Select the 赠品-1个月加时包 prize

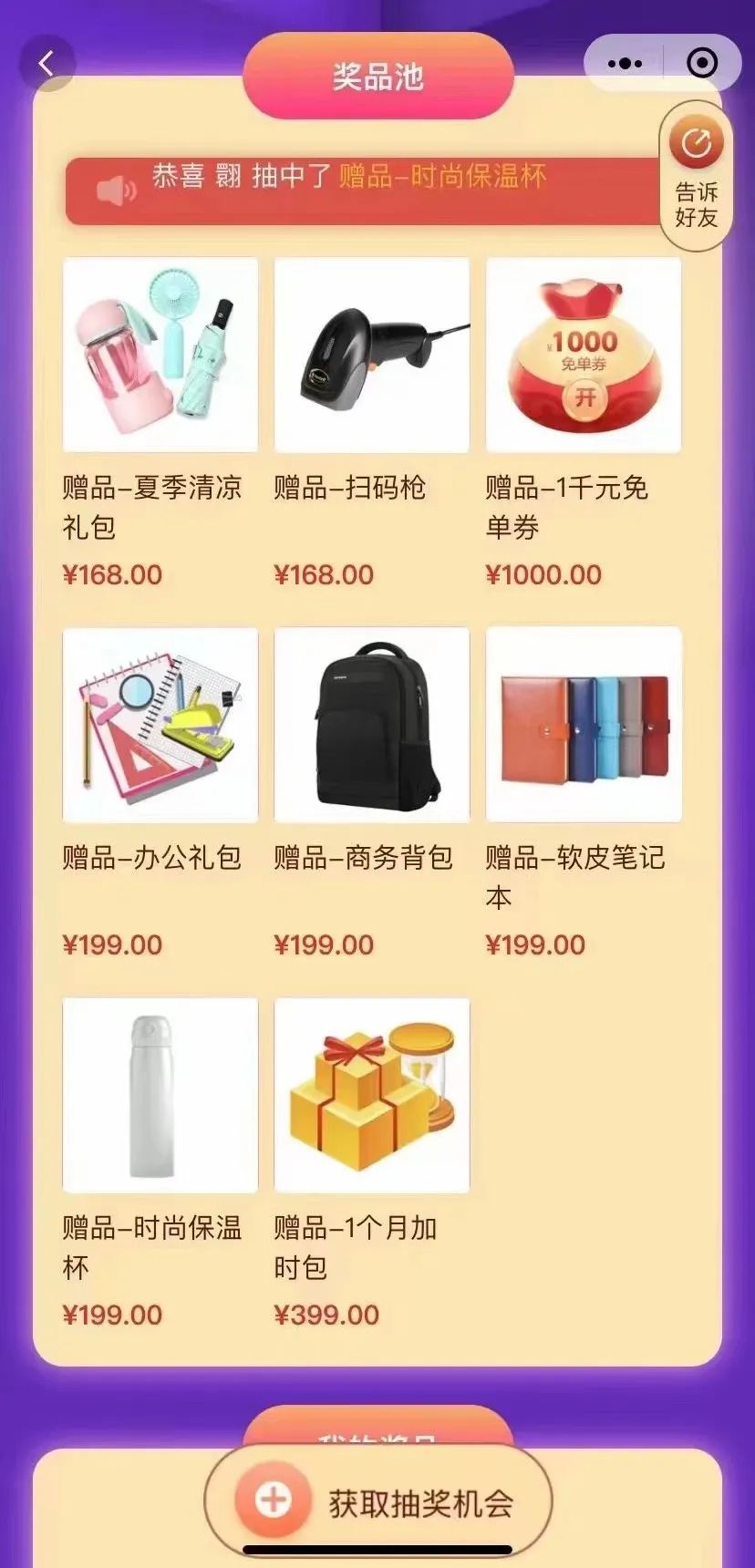[x=372, y=1095]
